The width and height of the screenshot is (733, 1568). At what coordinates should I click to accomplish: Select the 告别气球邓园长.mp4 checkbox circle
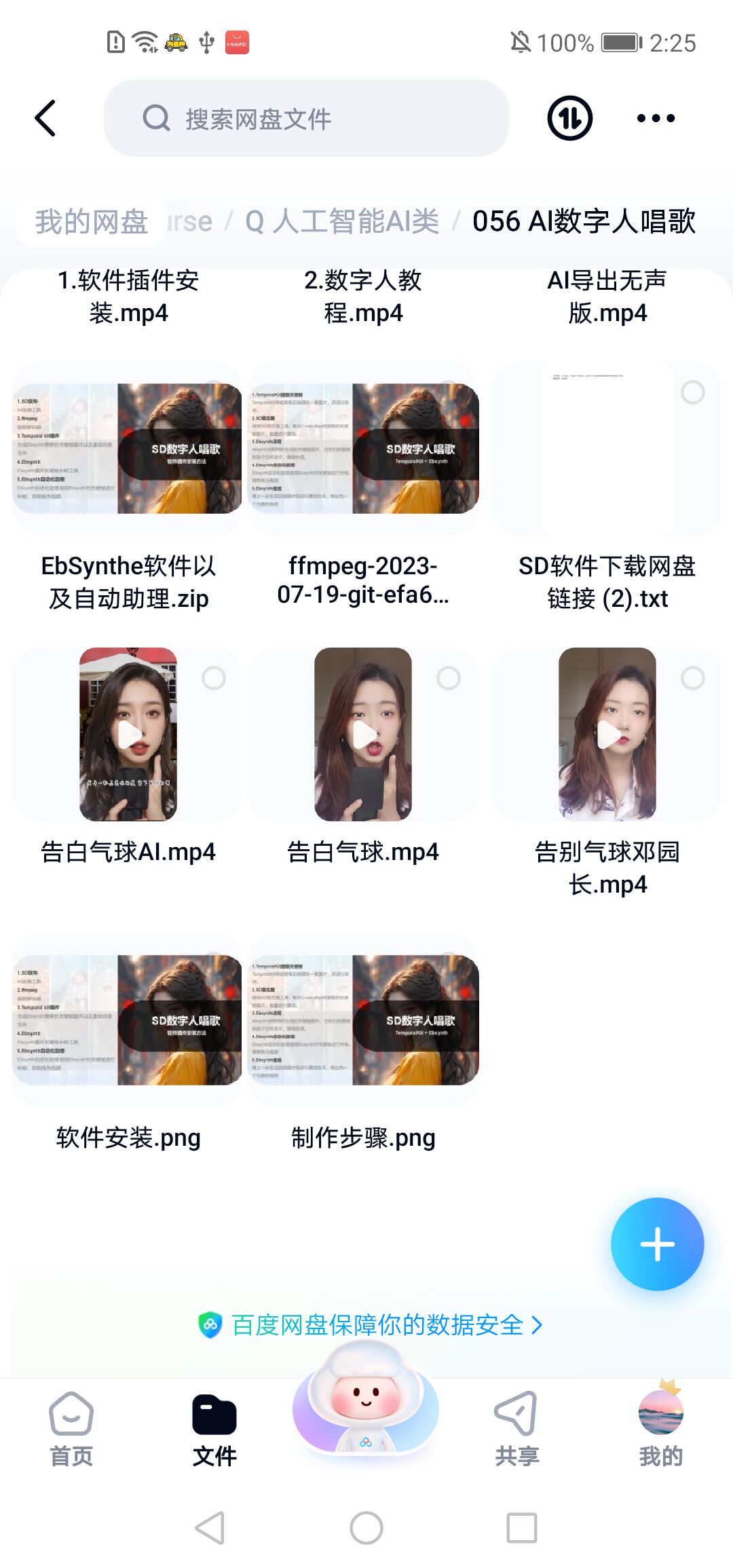click(692, 678)
